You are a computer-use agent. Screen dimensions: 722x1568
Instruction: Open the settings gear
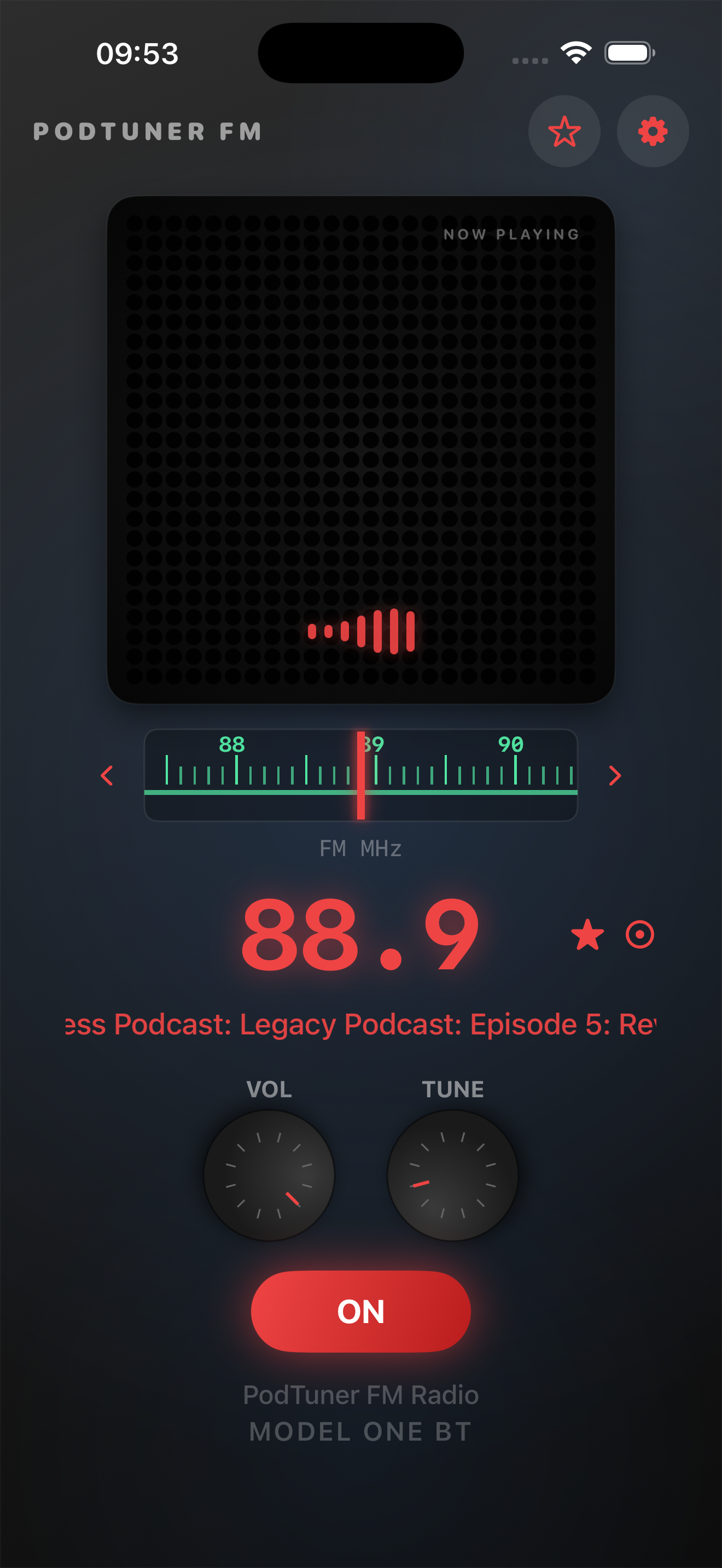point(653,131)
